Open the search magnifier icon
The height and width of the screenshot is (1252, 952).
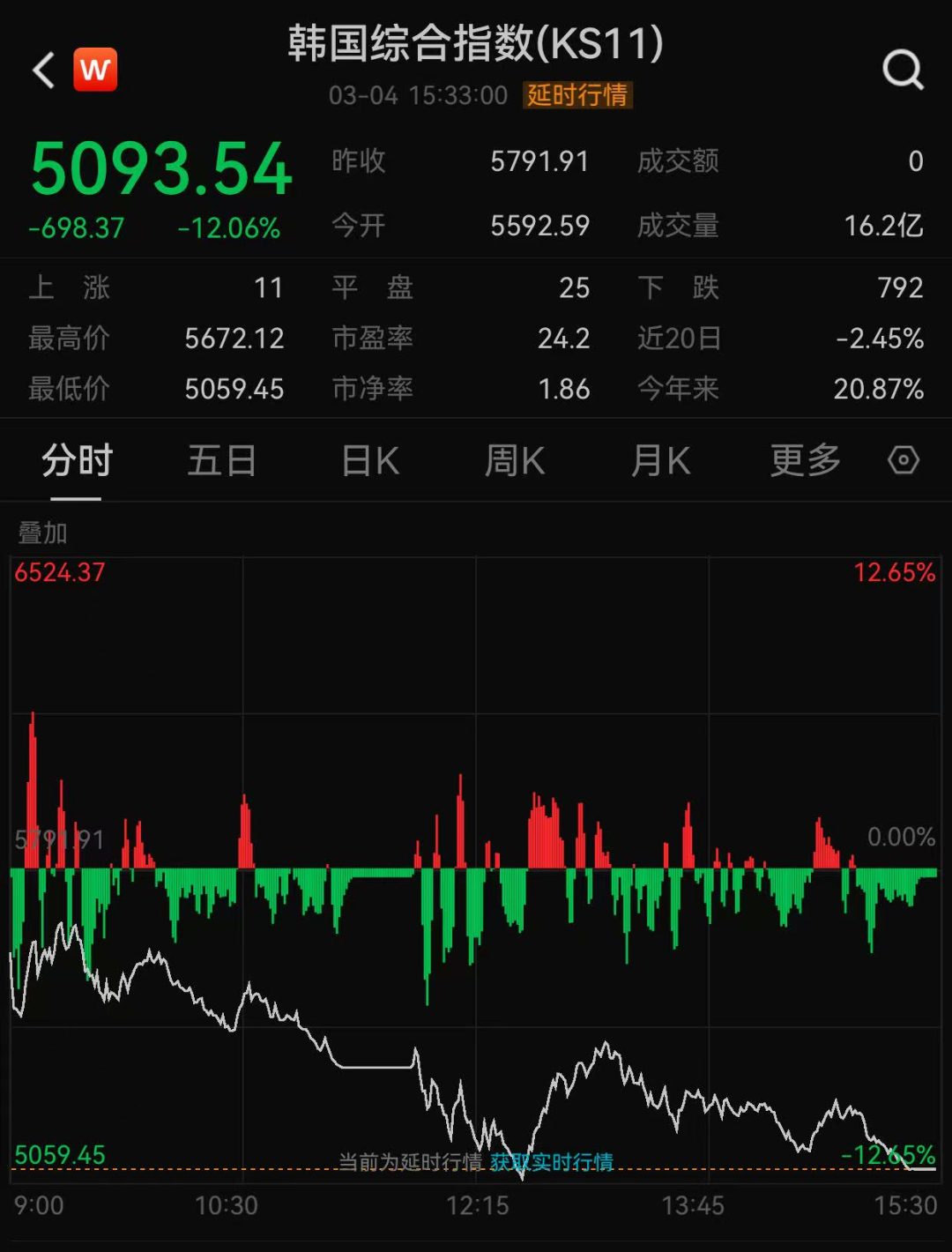coord(903,70)
